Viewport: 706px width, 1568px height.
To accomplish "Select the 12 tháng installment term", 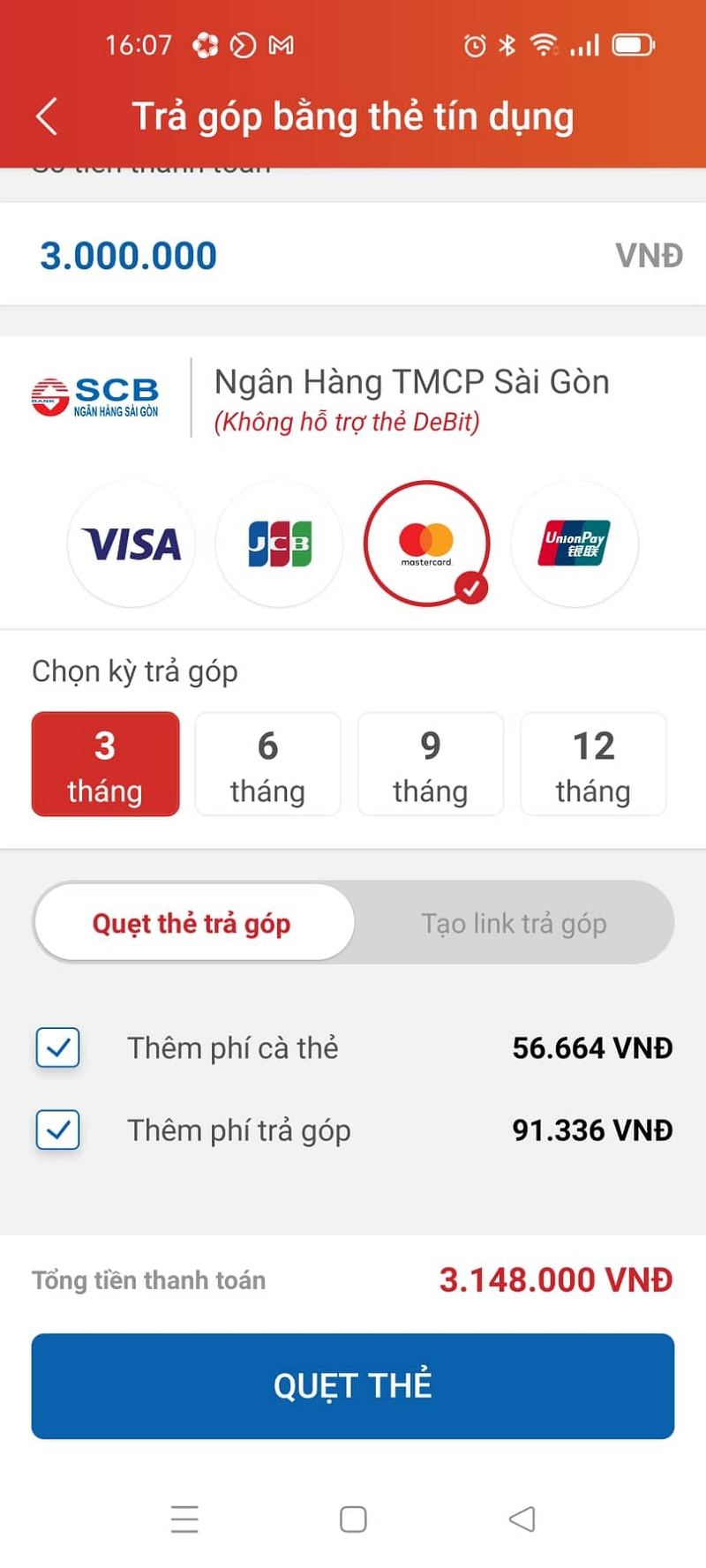I will click(x=593, y=764).
